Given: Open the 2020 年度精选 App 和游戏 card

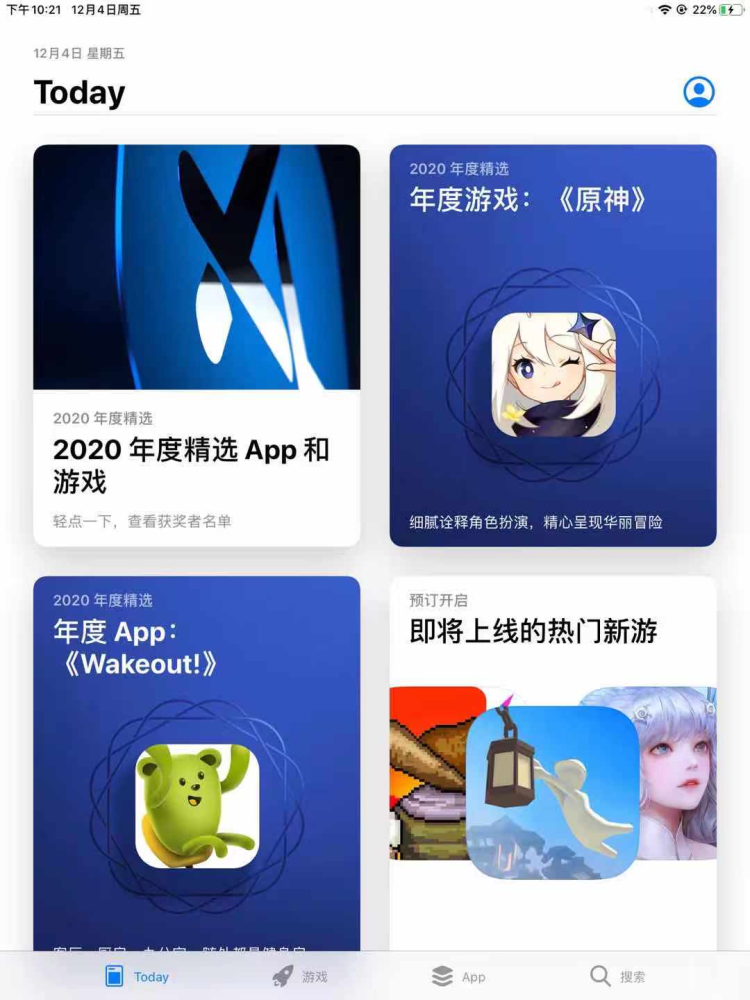Looking at the screenshot, I should 197,345.
